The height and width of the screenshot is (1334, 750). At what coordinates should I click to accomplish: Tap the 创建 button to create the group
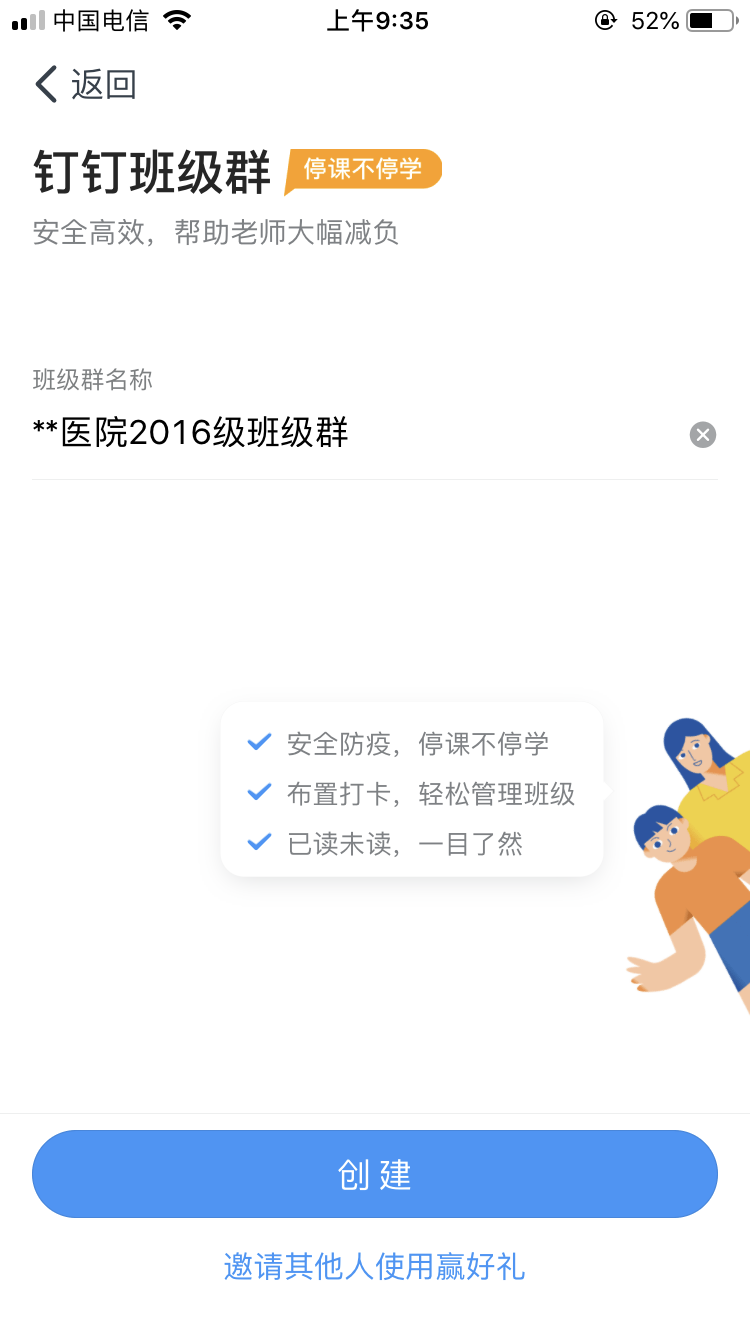coord(375,1174)
